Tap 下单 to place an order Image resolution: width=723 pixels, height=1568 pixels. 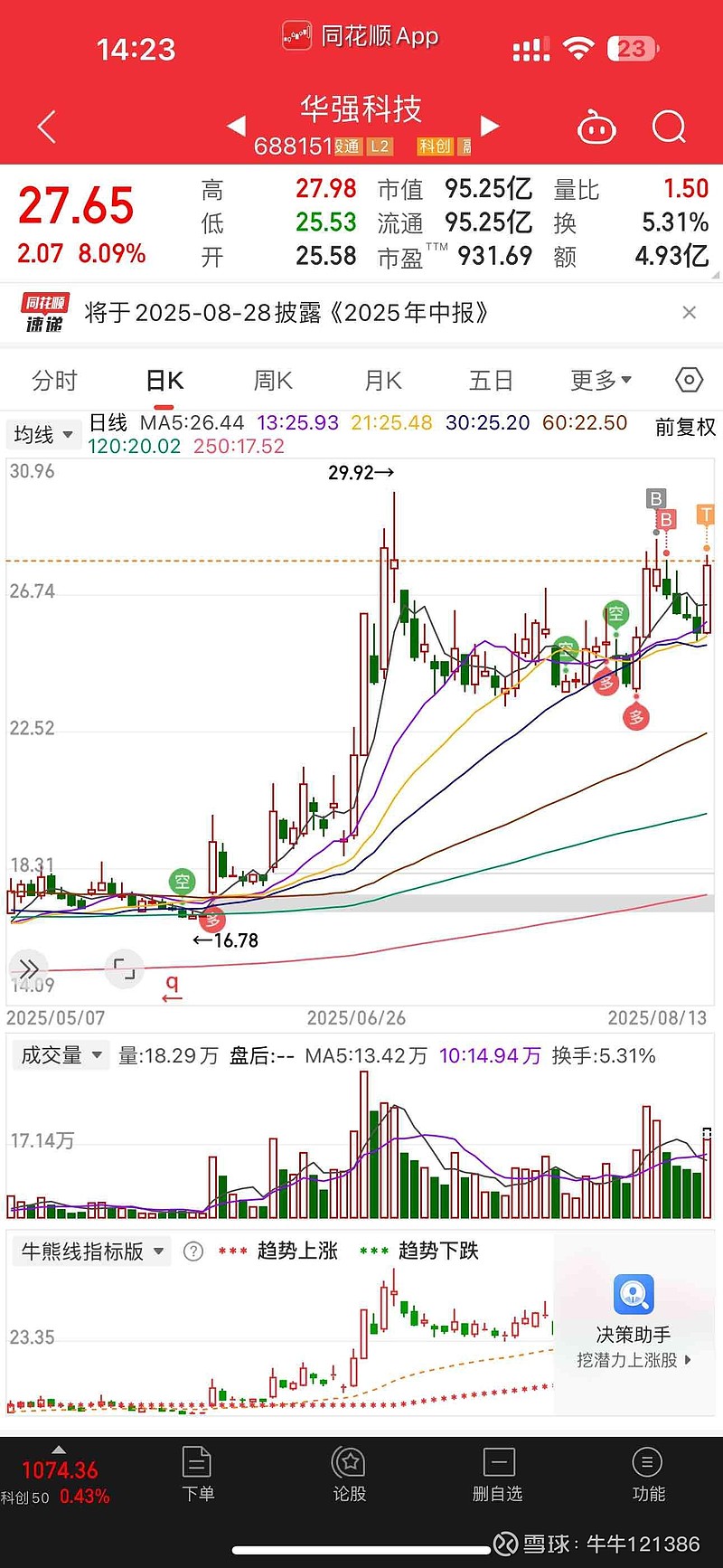click(x=197, y=1476)
